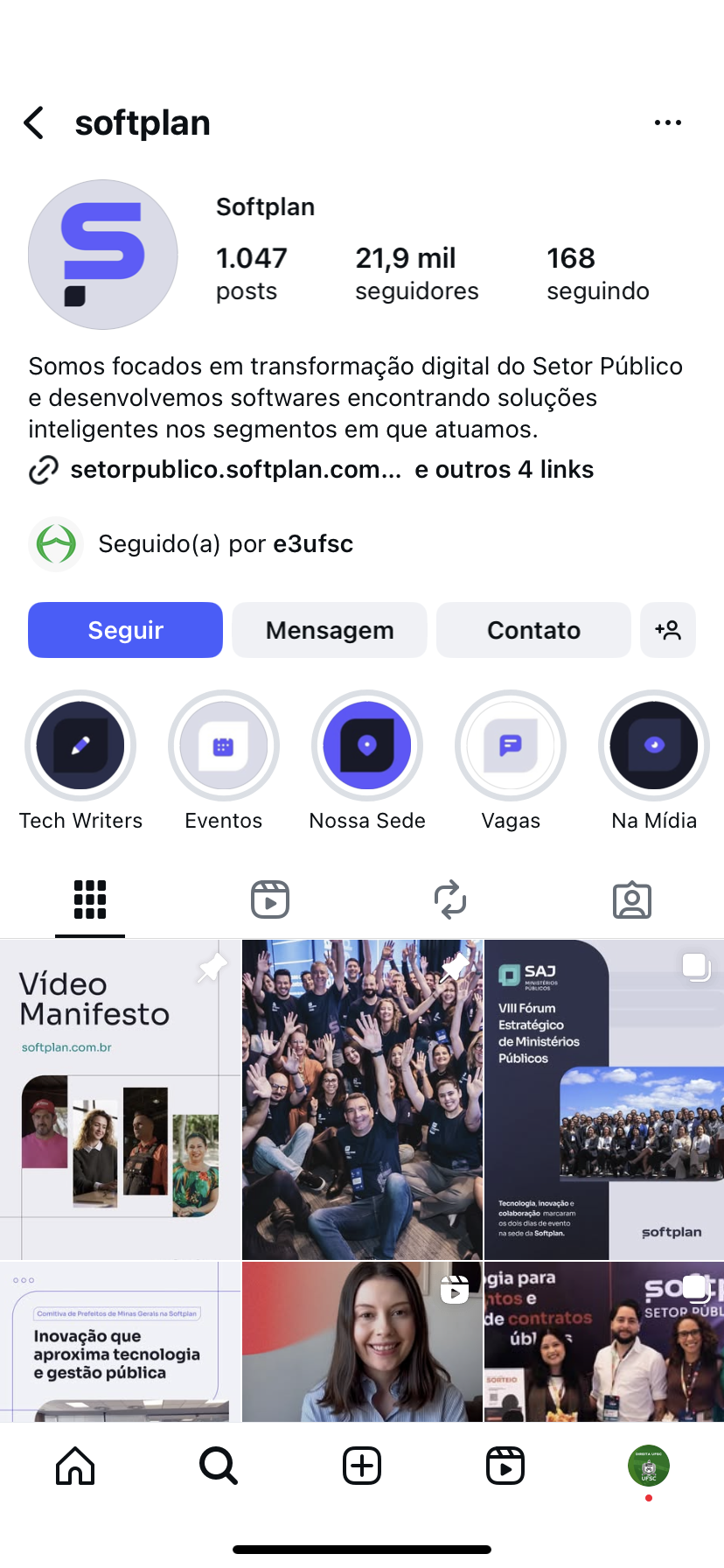Open Search in the bottom bar
Viewport: 724px width, 1568px height.
[218, 1466]
